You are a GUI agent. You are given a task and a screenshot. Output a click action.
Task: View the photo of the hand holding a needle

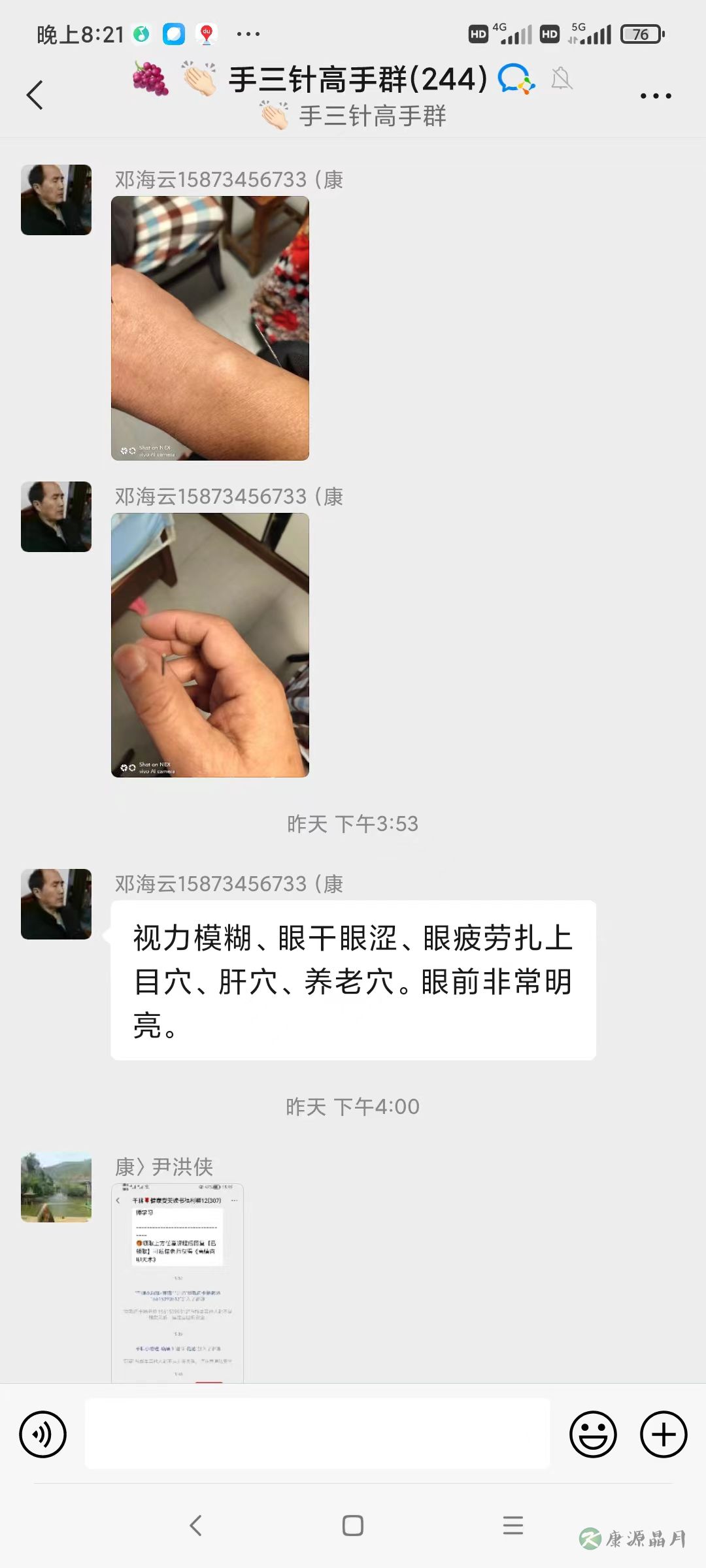click(x=210, y=645)
